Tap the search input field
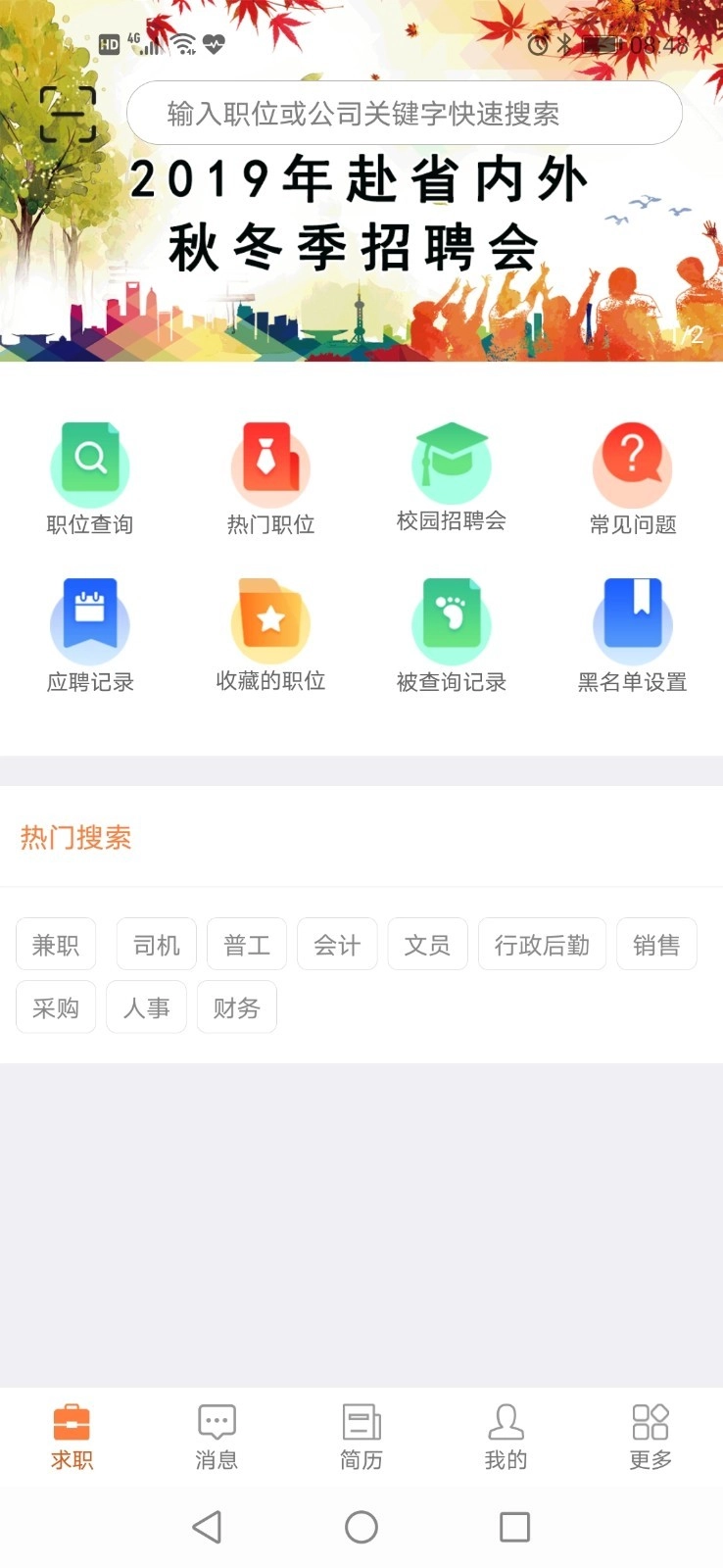This screenshot has height=1568, width=723. point(404,113)
